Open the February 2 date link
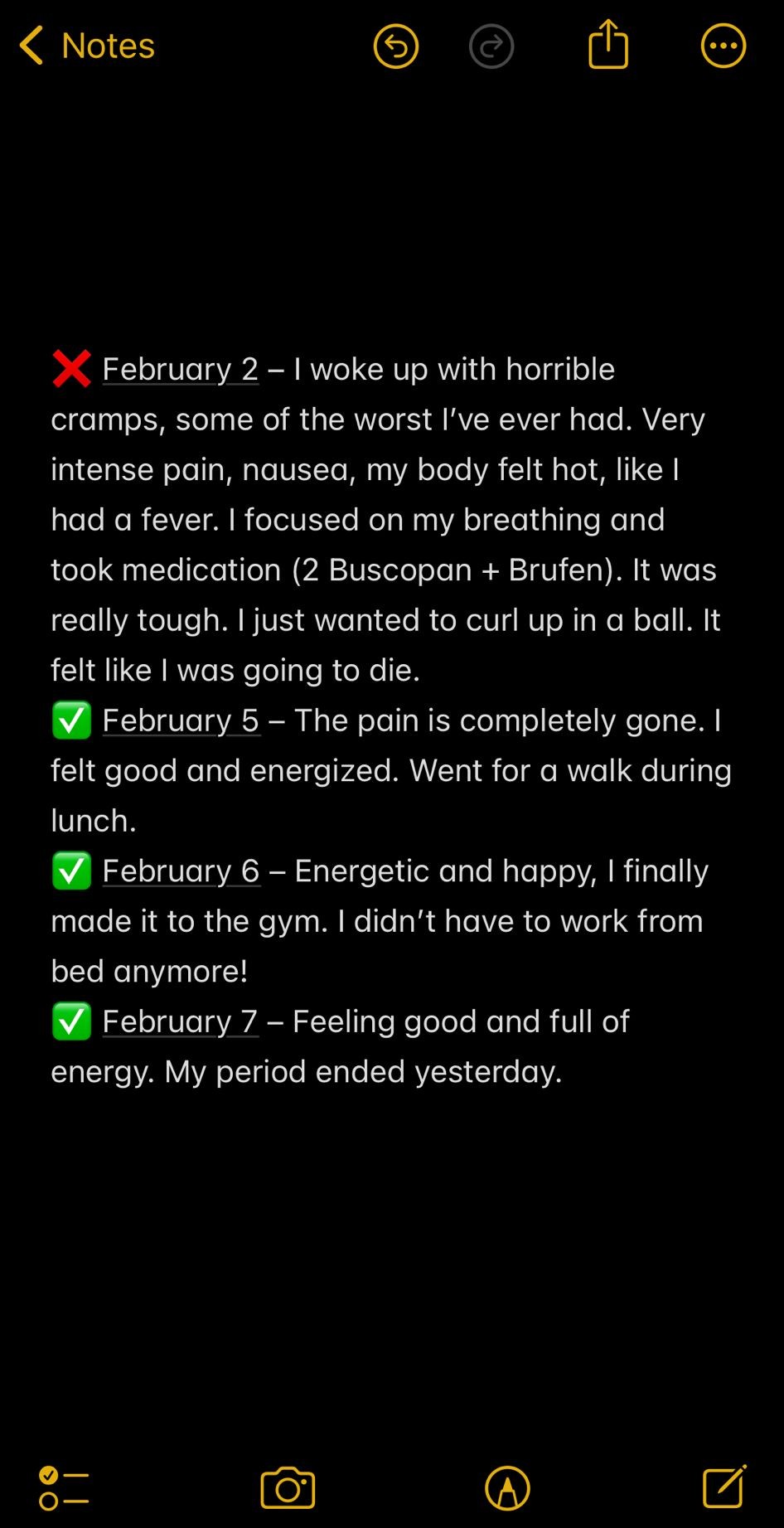The image size is (784, 1528). click(x=180, y=369)
